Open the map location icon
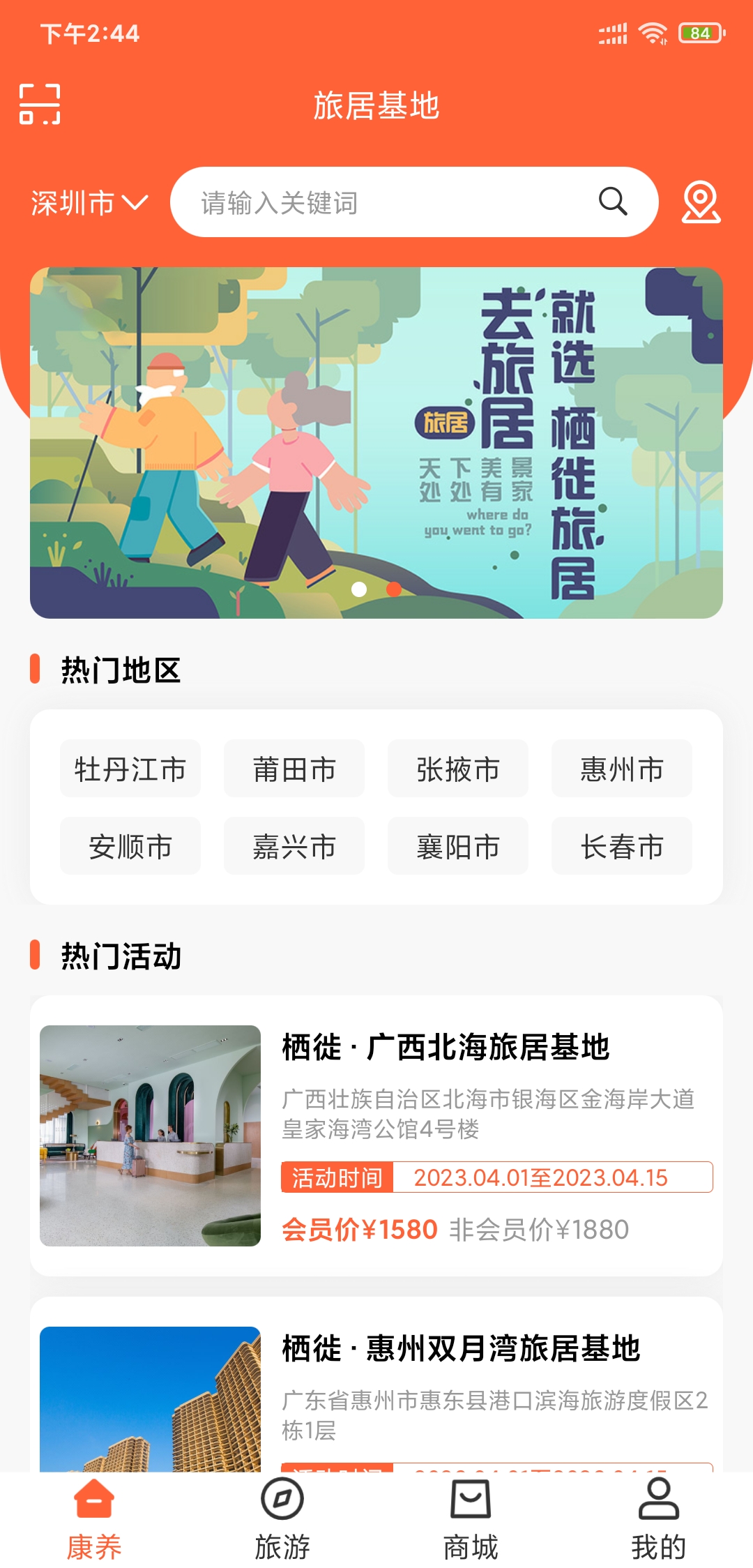 tap(700, 202)
